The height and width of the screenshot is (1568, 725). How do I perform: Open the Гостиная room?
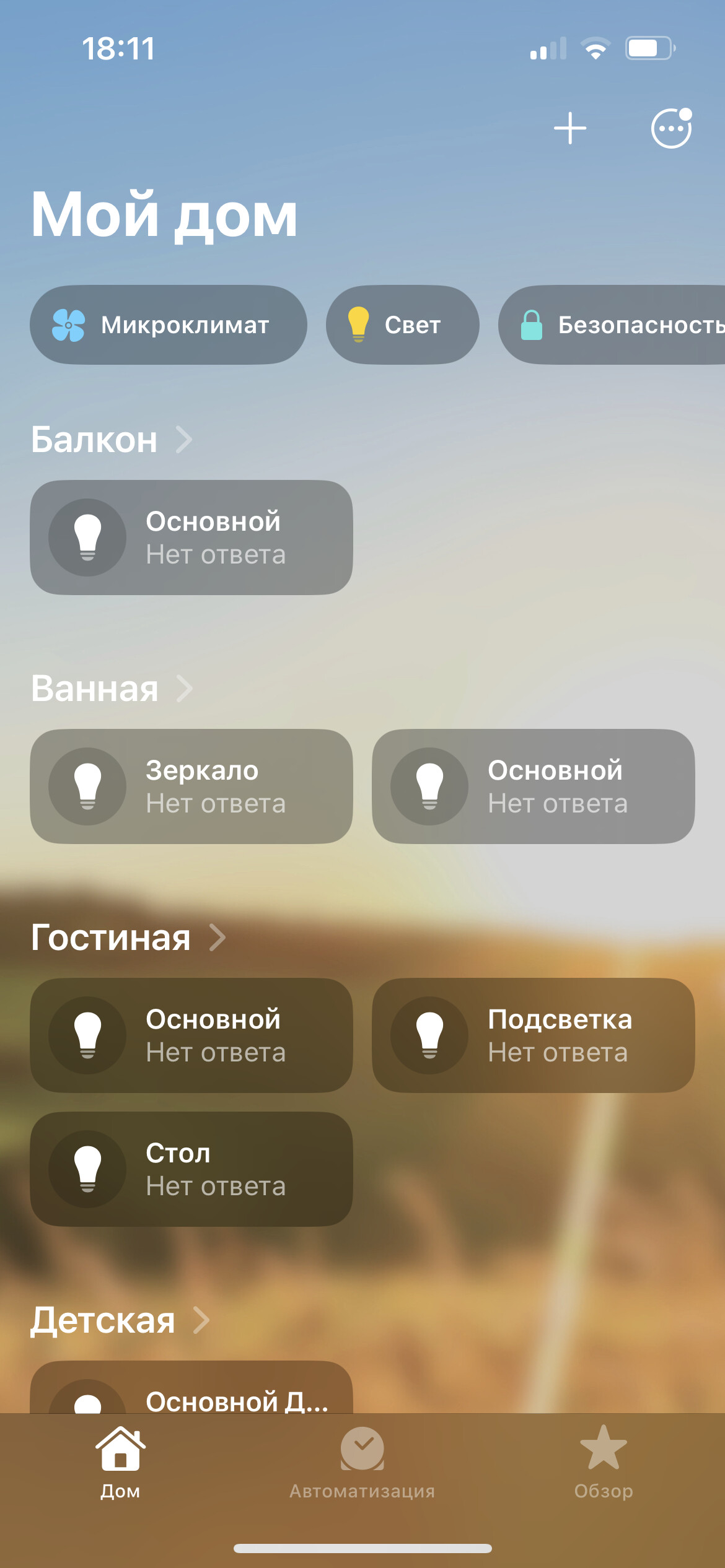click(128, 938)
